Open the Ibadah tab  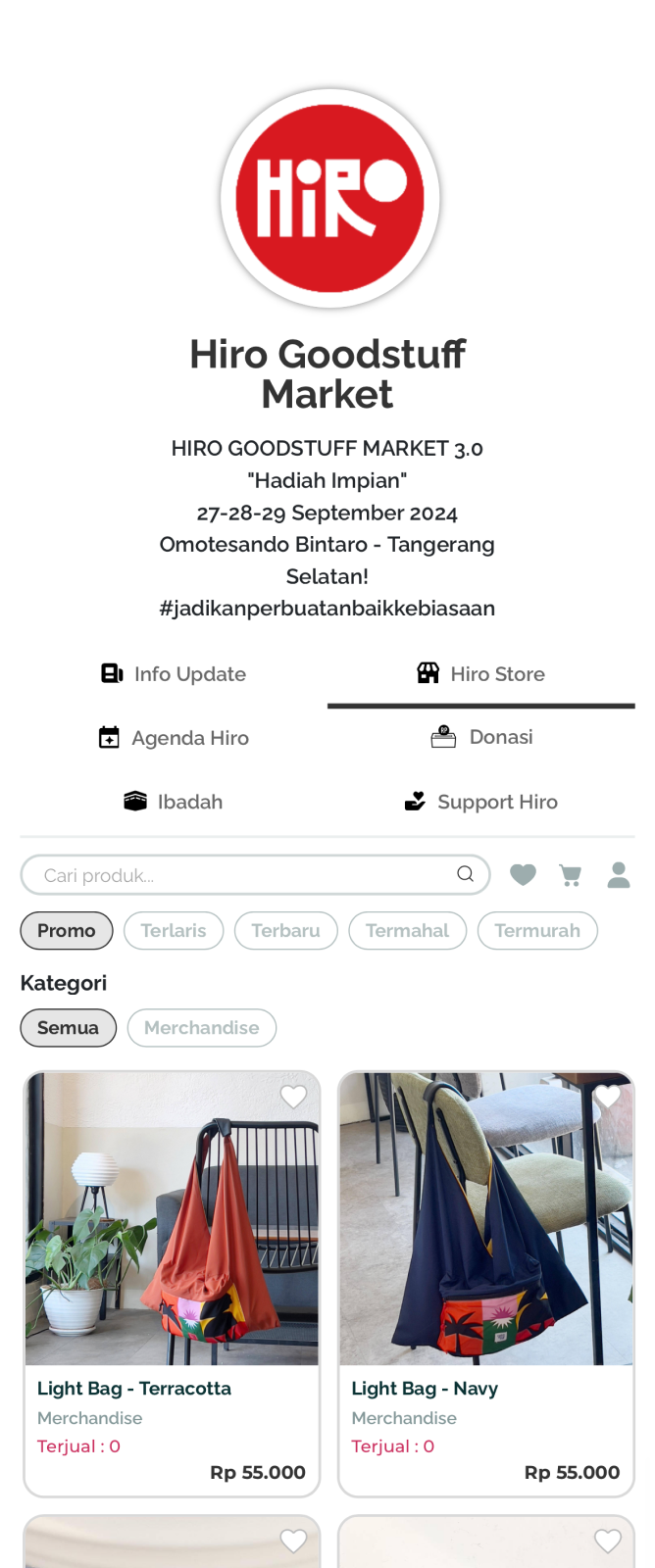click(x=174, y=802)
